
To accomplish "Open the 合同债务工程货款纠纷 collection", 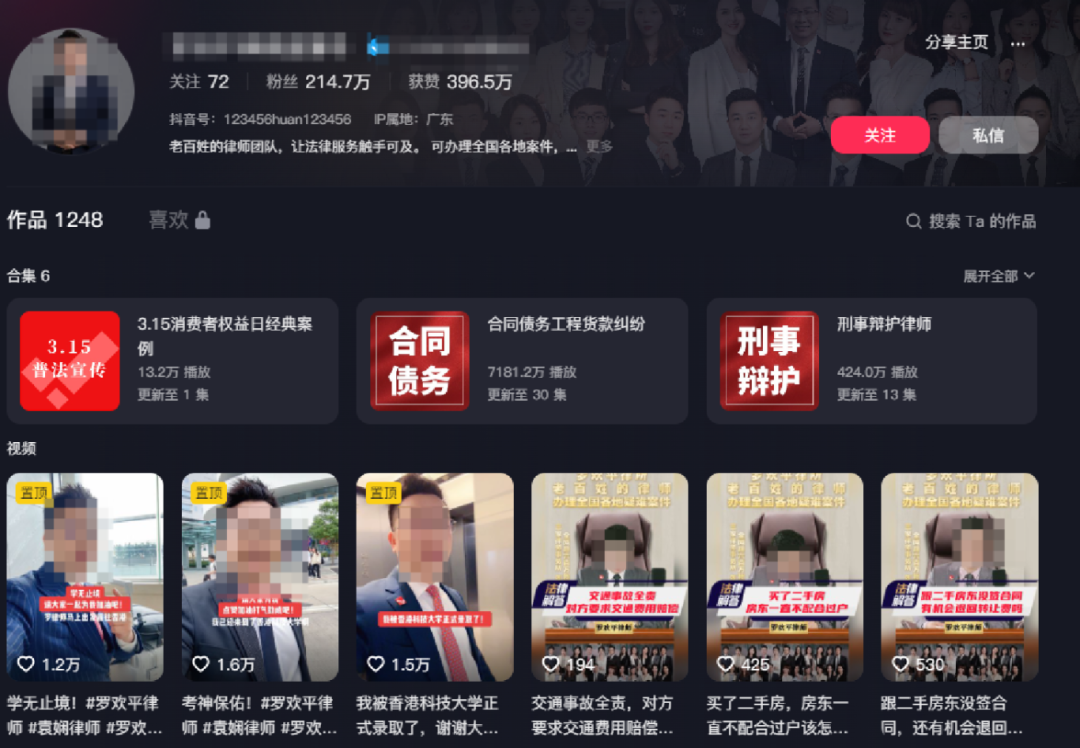I will pos(521,361).
